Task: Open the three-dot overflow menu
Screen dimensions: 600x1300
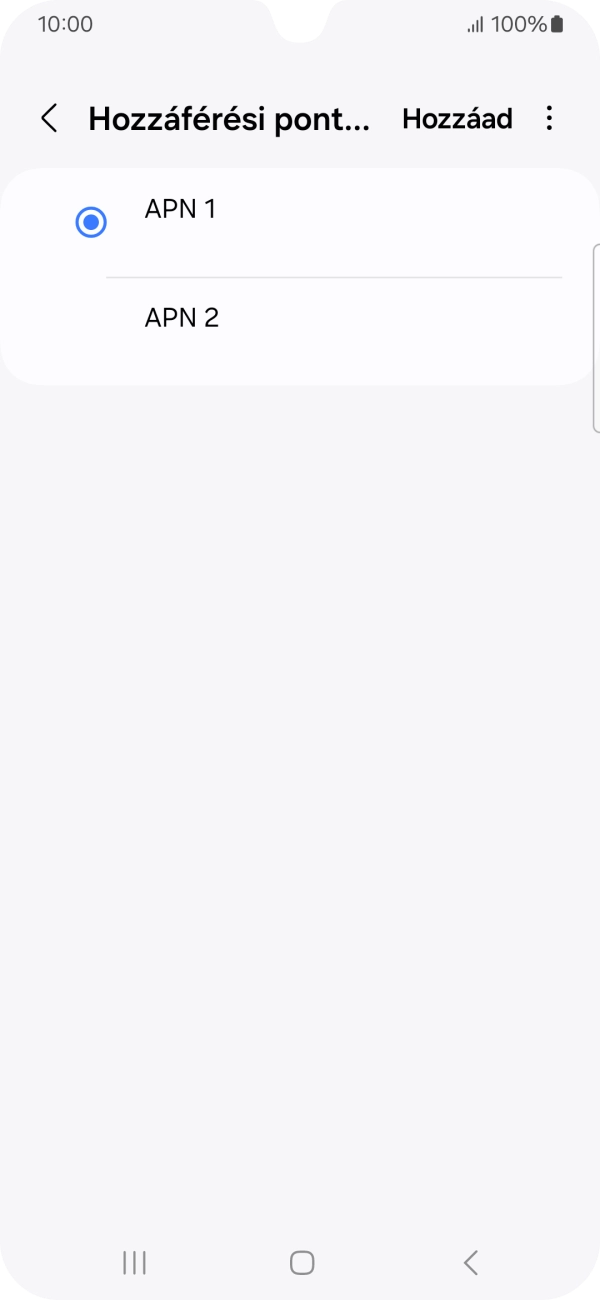Action: click(x=548, y=119)
